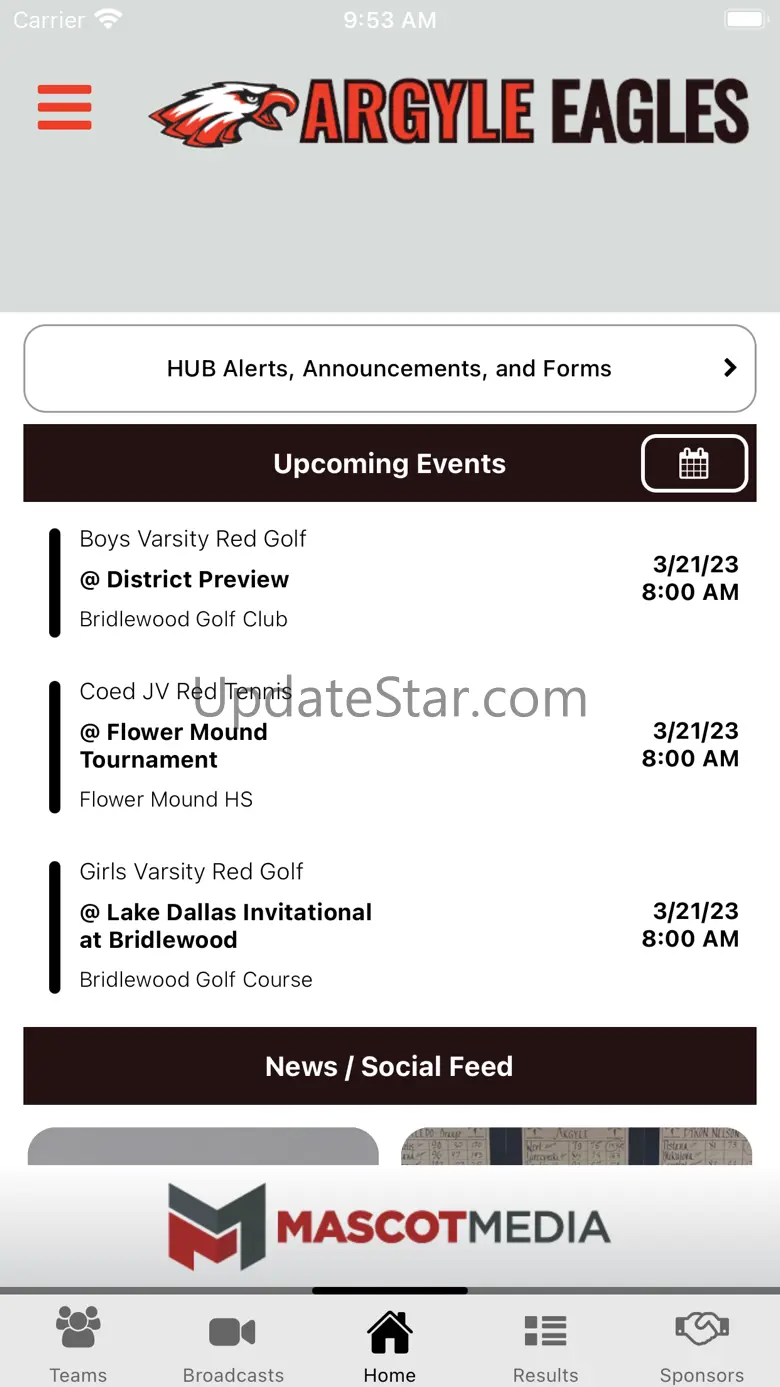Open the hamburger menu
780x1387 pixels.
65,107
